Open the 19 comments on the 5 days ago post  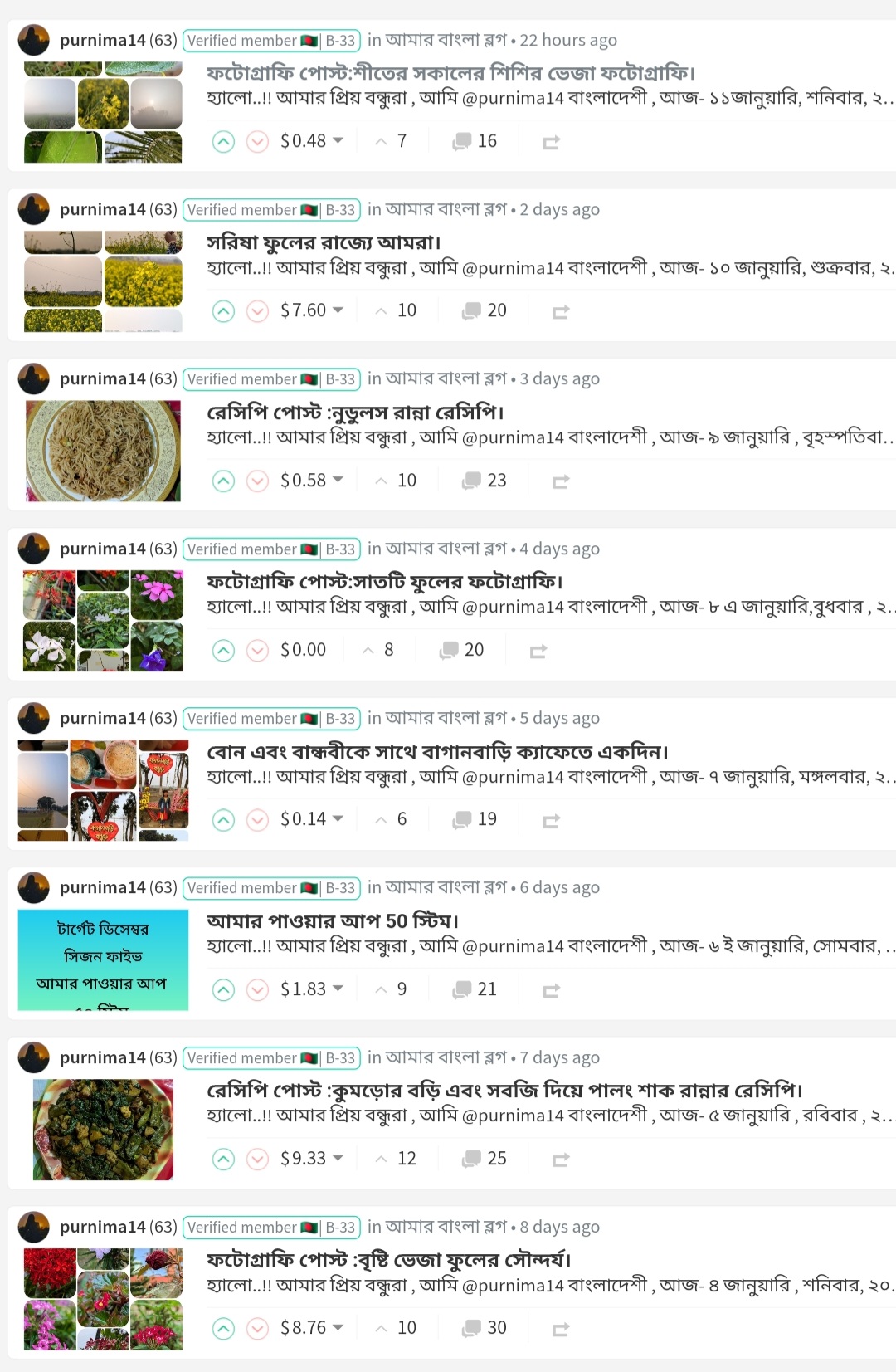(x=475, y=820)
